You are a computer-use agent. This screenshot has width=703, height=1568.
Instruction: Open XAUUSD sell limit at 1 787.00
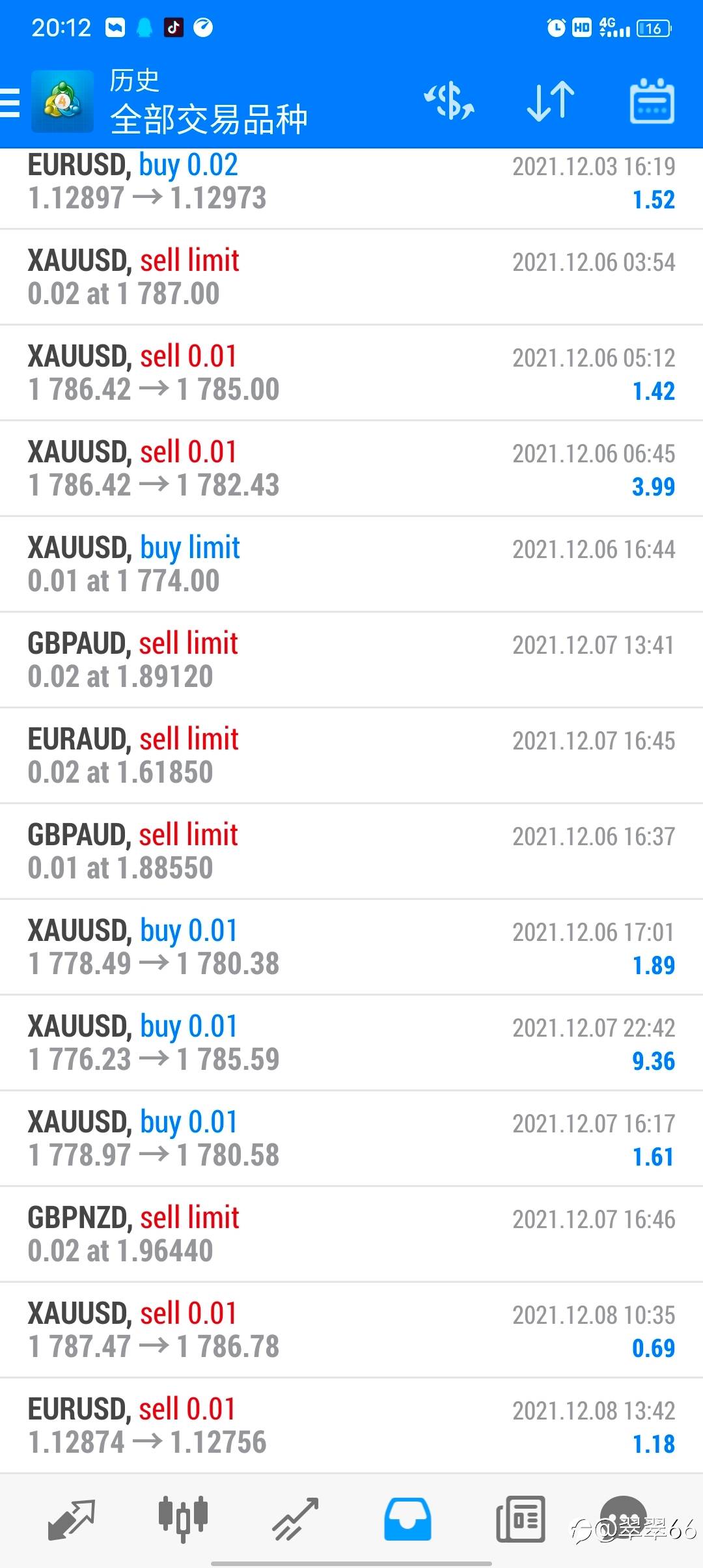(351, 277)
